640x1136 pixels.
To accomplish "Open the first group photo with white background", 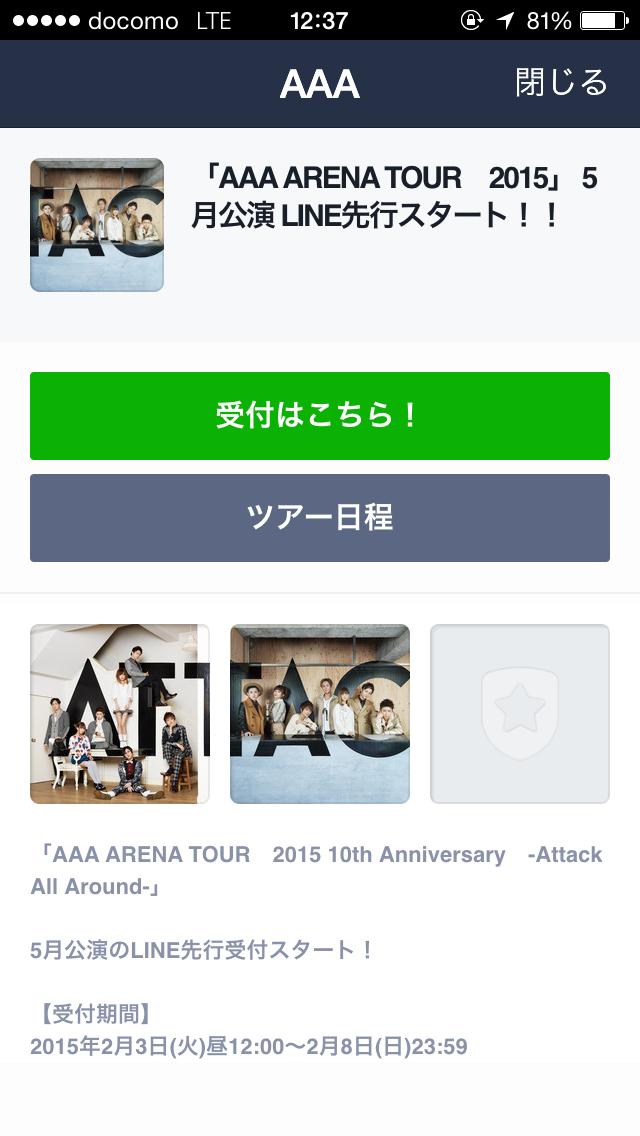I will tap(120, 714).
